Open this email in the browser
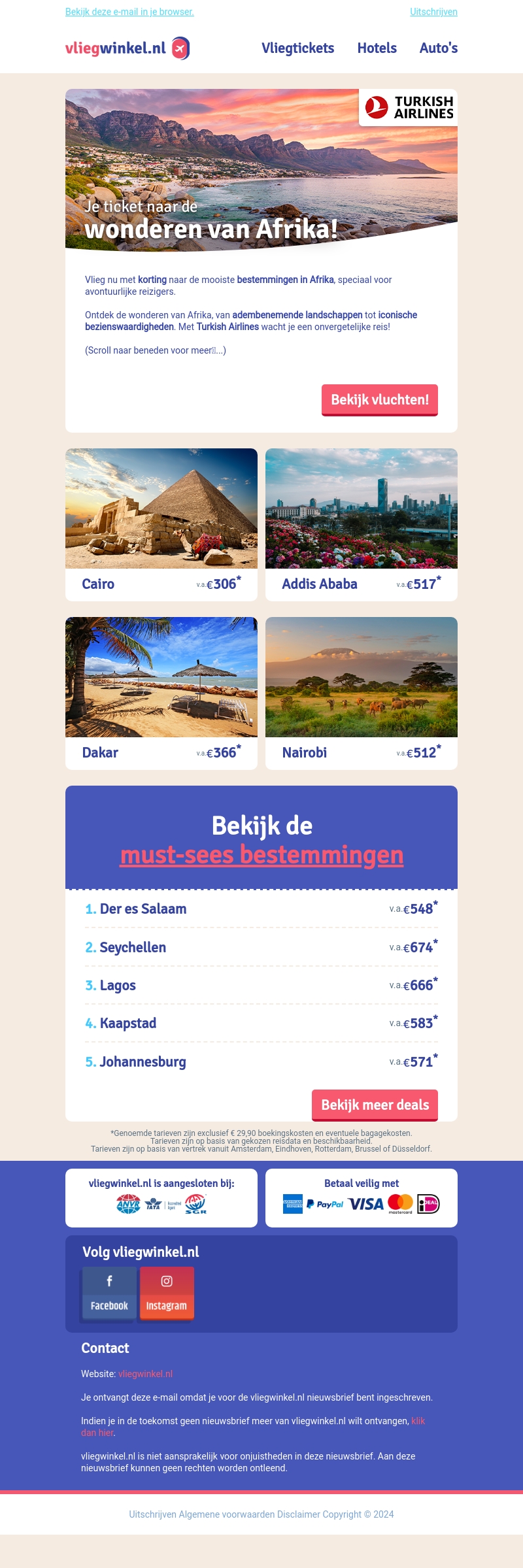 point(129,12)
